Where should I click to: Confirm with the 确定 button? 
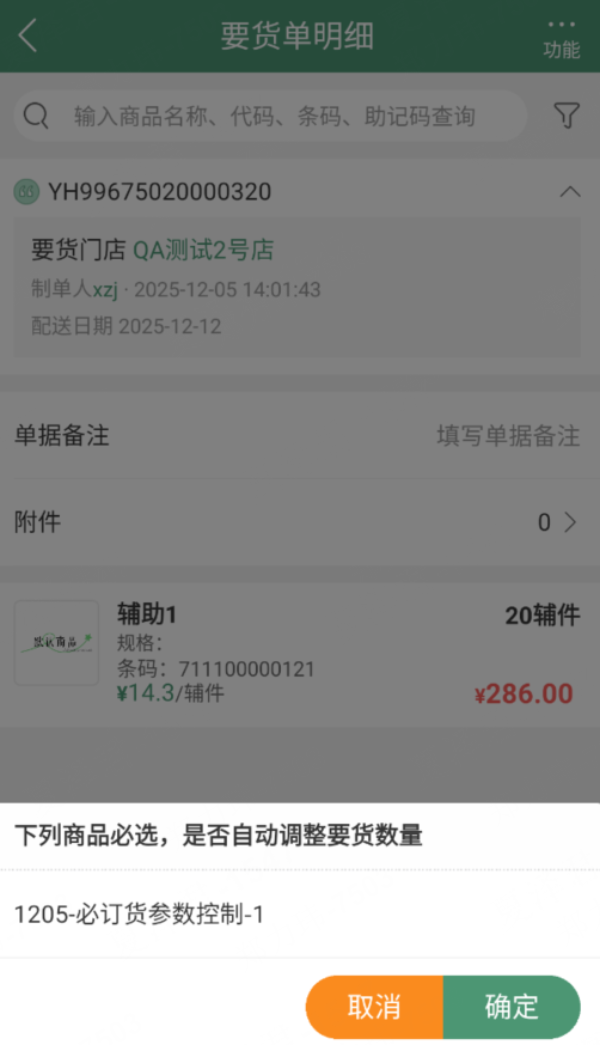(511, 1006)
